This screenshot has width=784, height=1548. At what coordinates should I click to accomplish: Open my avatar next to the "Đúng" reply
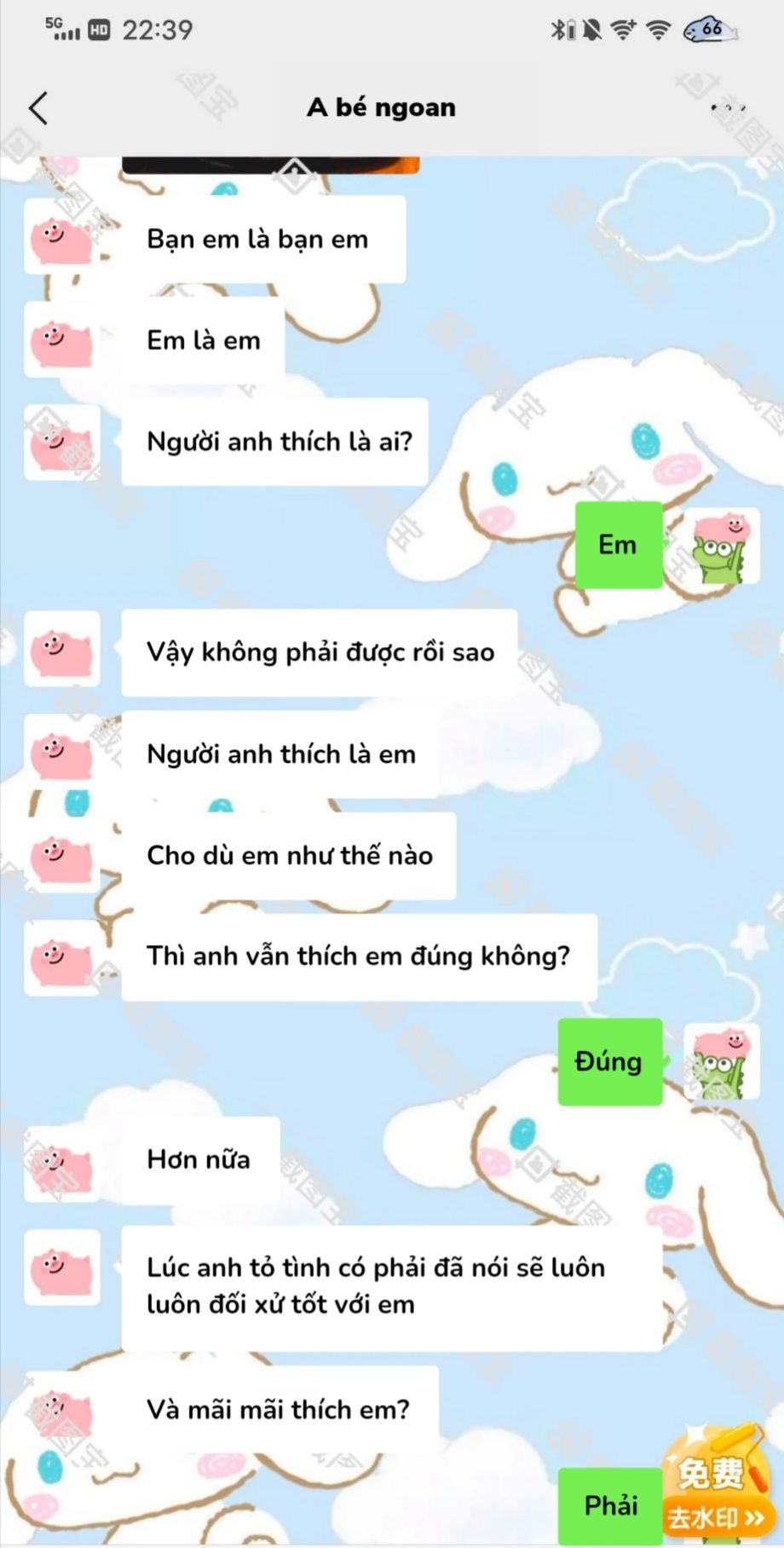[x=722, y=1062]
